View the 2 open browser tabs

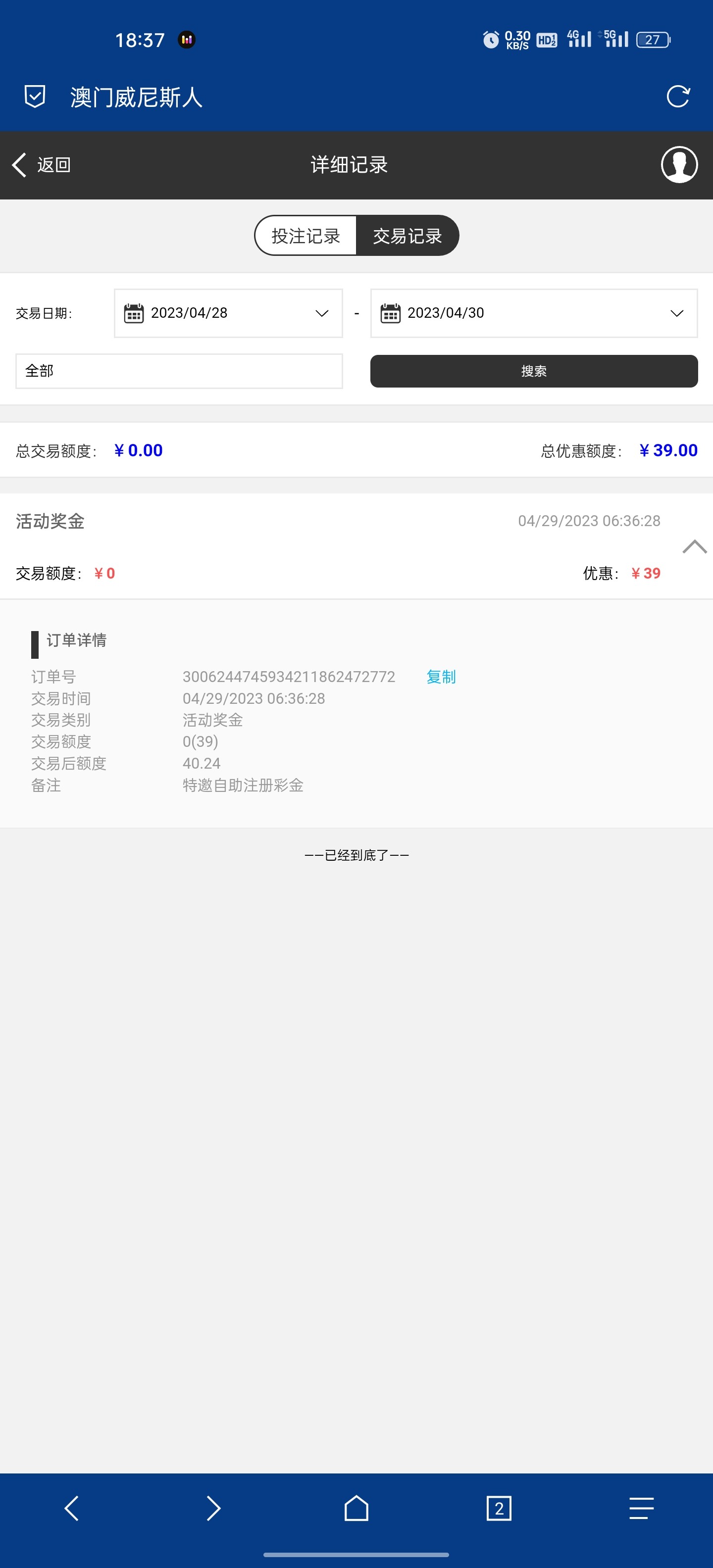(x=499, y=1508)
